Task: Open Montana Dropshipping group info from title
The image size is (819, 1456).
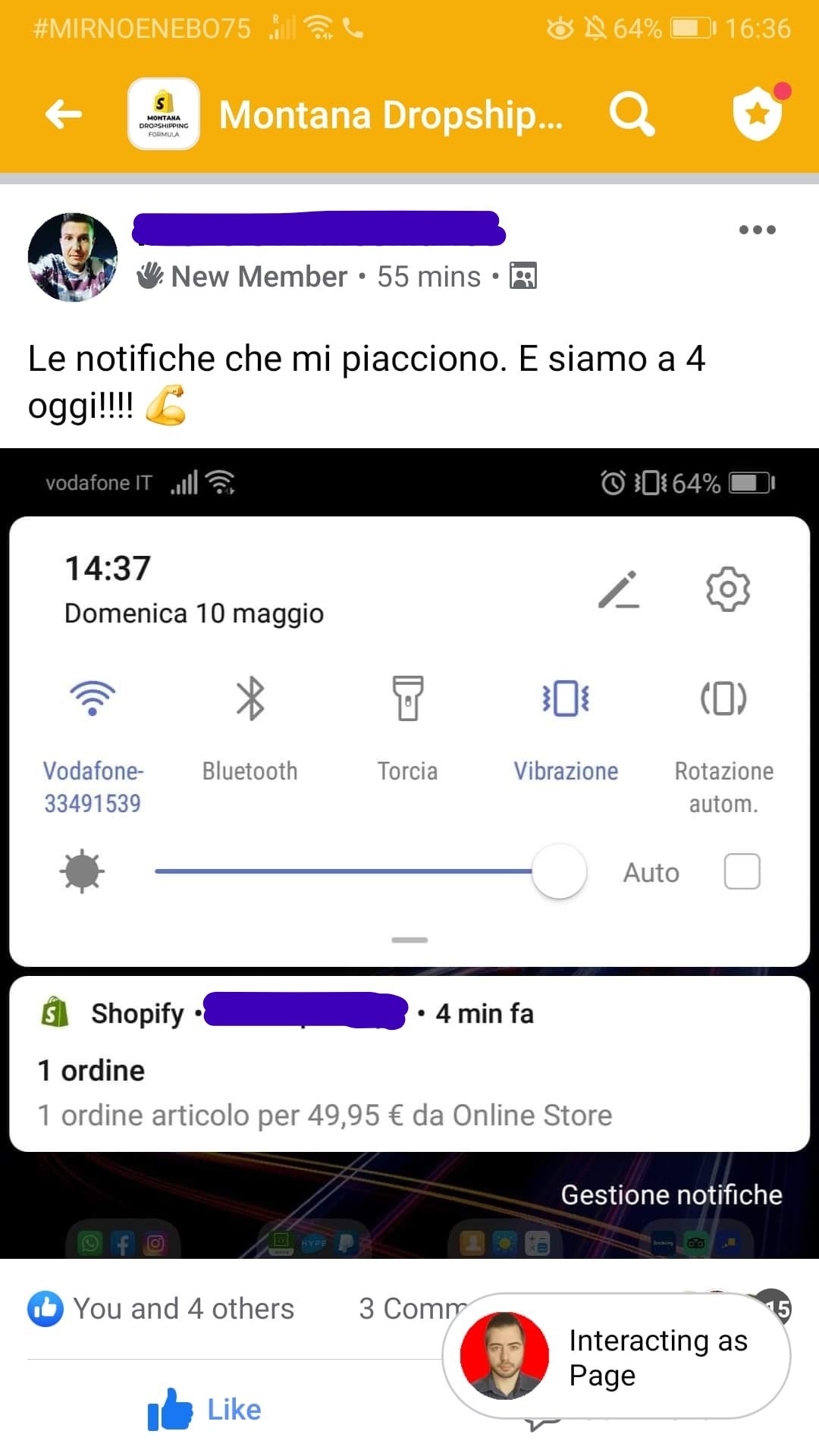Action: click(x=390, y=115)
